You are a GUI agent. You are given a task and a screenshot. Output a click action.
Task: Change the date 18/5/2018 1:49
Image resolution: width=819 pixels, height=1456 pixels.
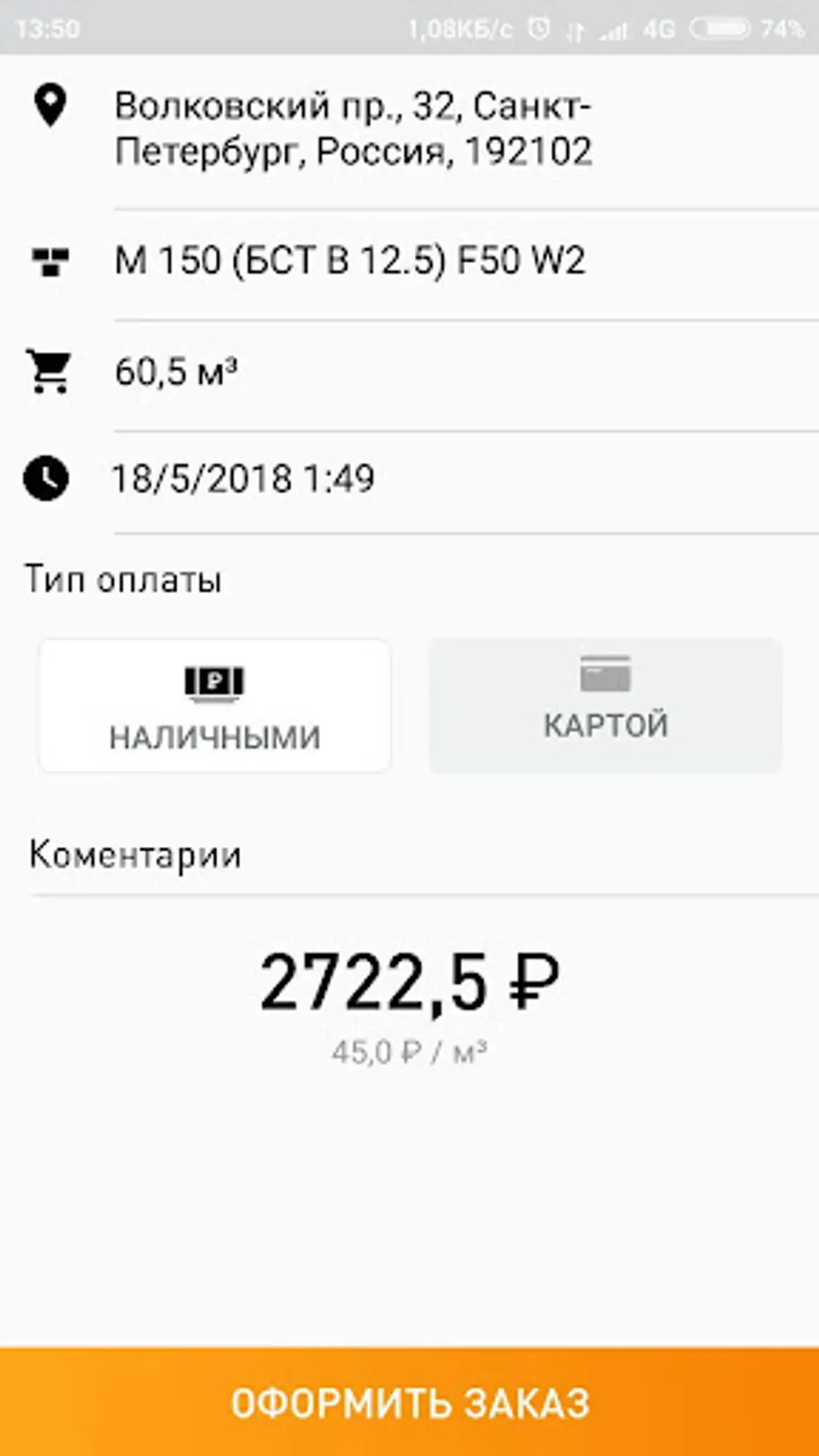(x=409, y=480)
